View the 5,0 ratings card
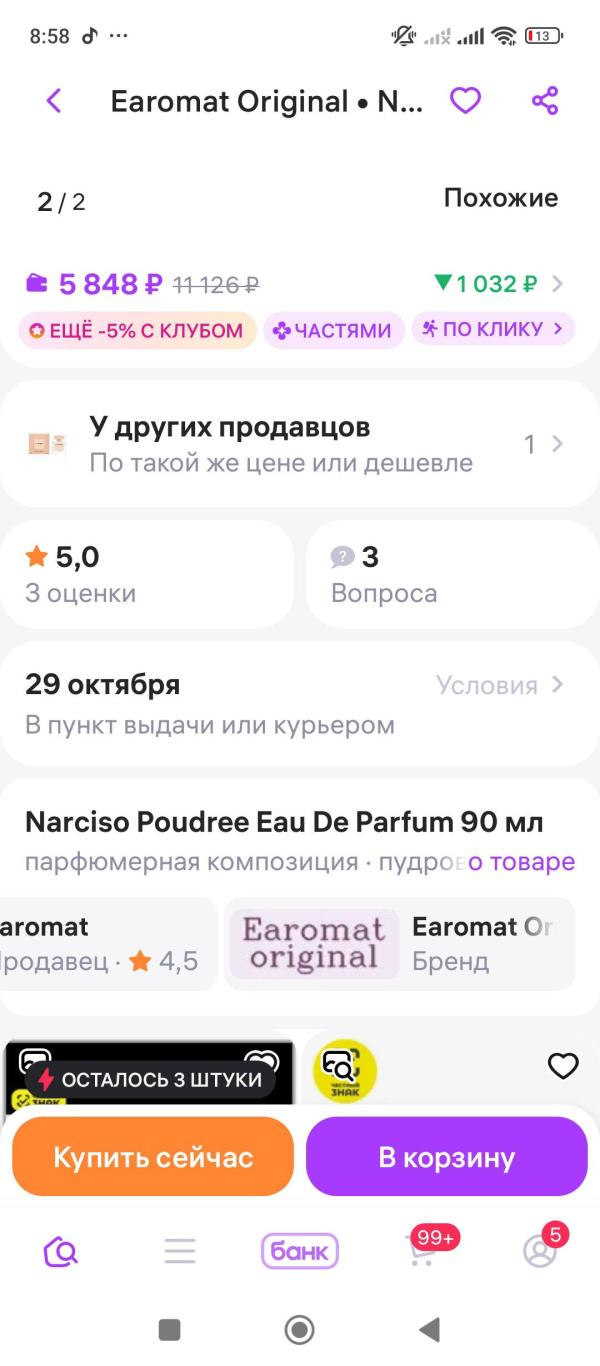This screenshot has width=600, height=1366. tap(146, 574)
